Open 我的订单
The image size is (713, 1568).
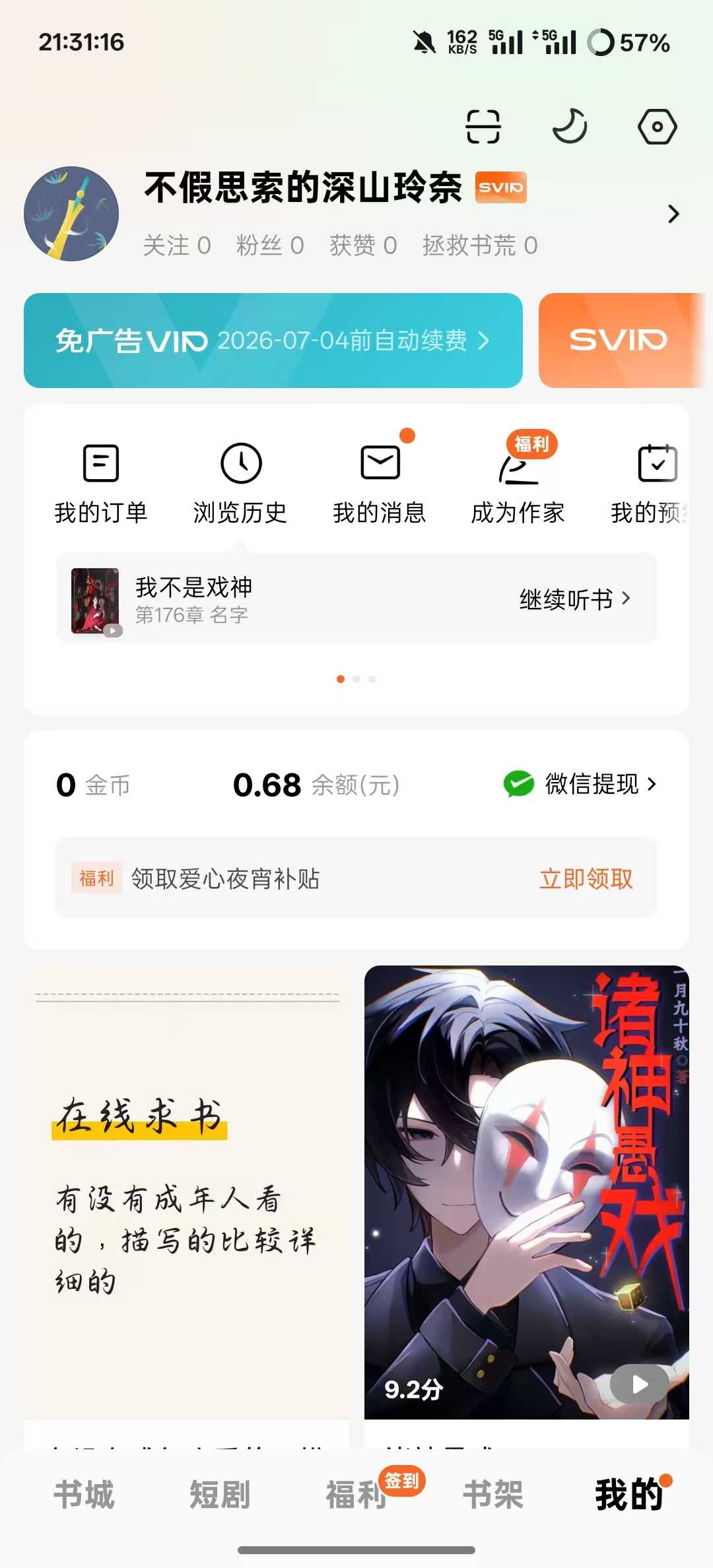point(100,483)
